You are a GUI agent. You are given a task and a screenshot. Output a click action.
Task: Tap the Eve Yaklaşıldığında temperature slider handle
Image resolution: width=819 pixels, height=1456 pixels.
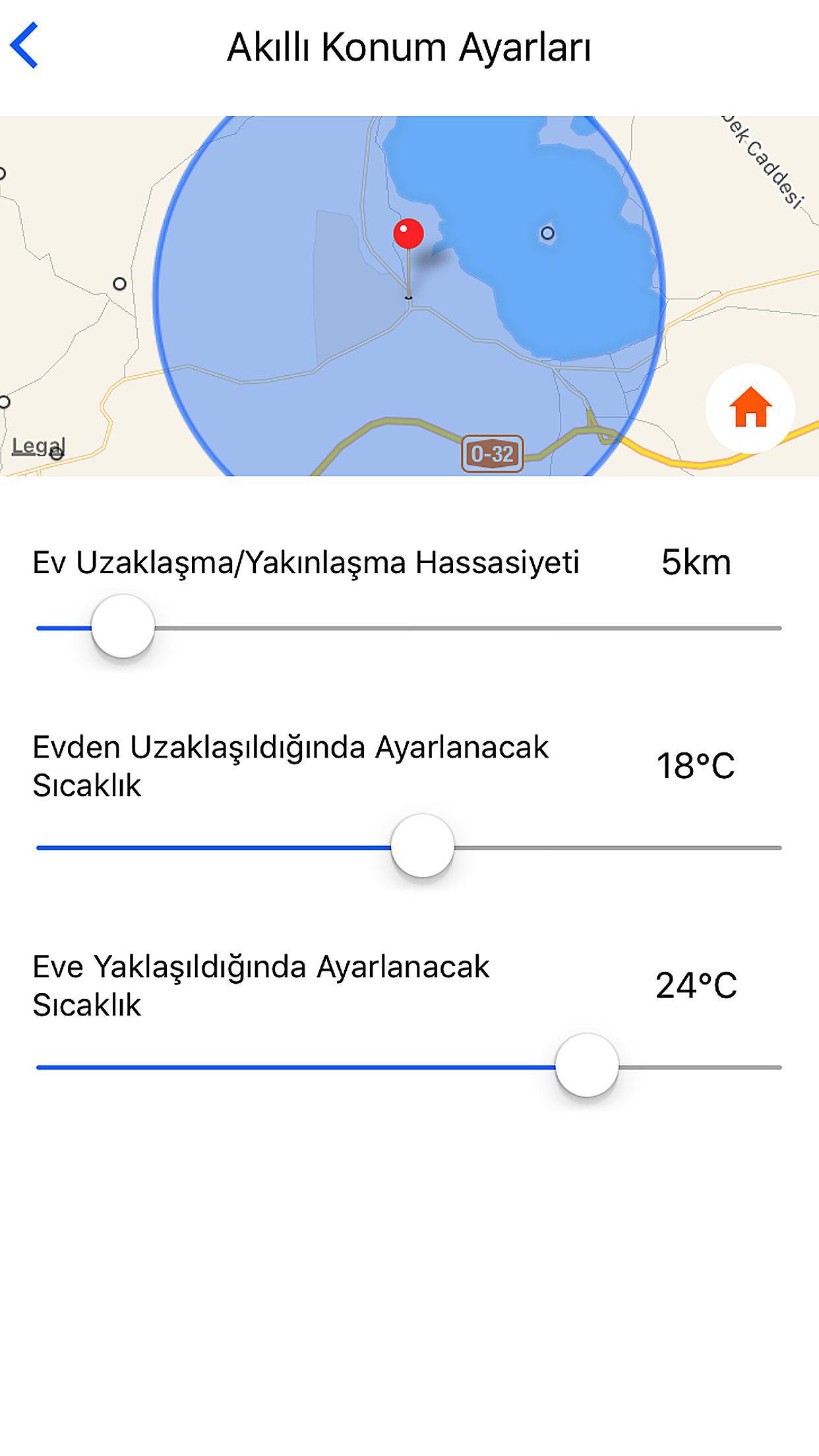tap(586, 1066)
